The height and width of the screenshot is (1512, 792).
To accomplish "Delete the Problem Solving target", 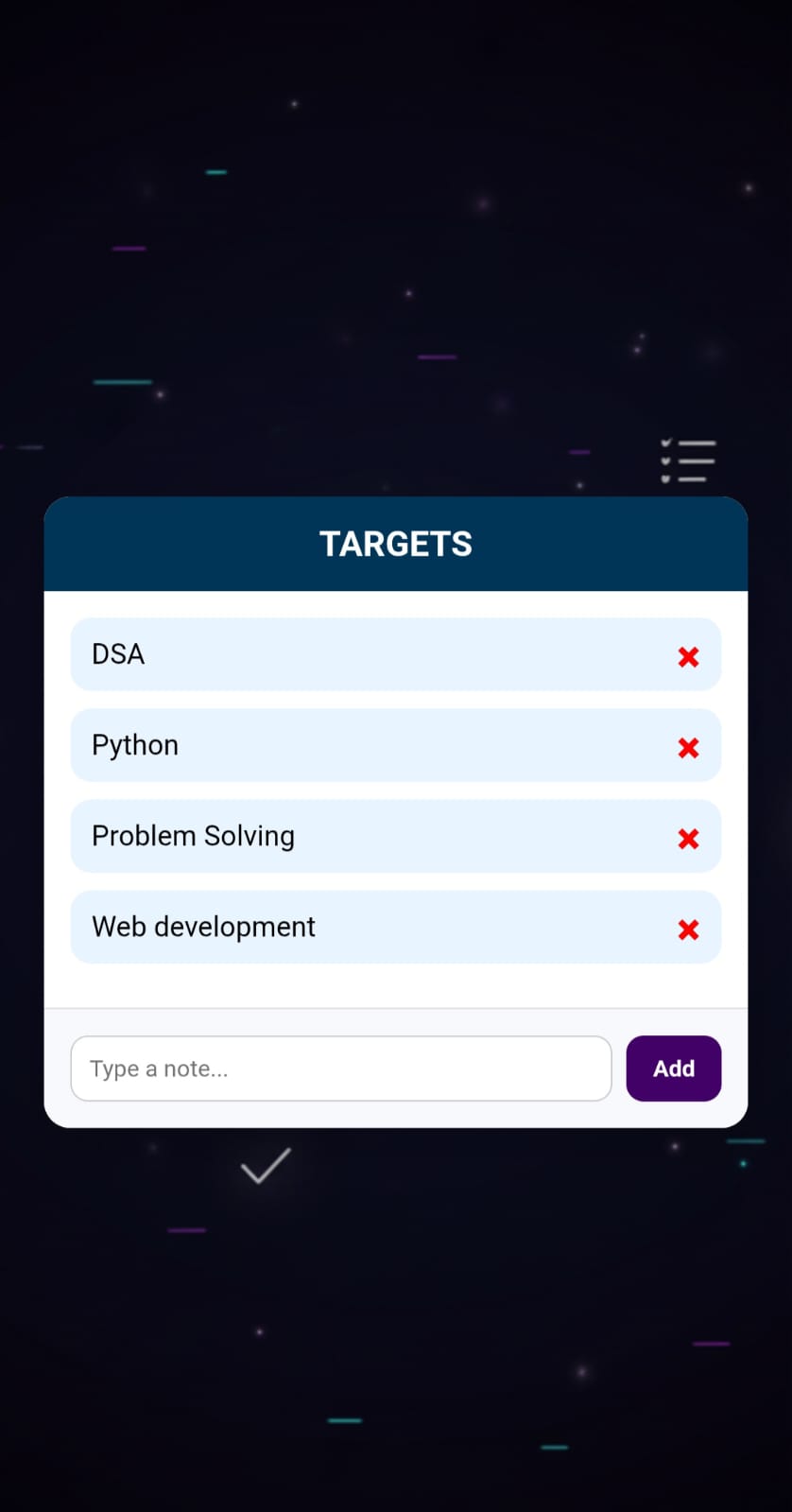I will (x=688, y=838).
